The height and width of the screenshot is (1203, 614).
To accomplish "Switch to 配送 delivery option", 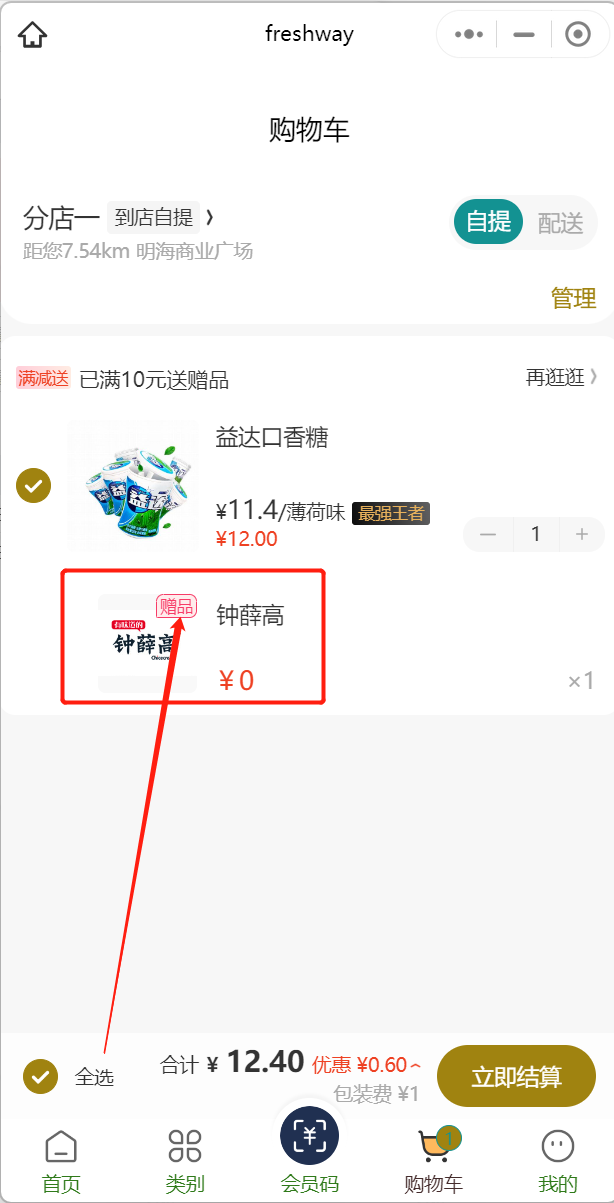I will coord(560,222).
